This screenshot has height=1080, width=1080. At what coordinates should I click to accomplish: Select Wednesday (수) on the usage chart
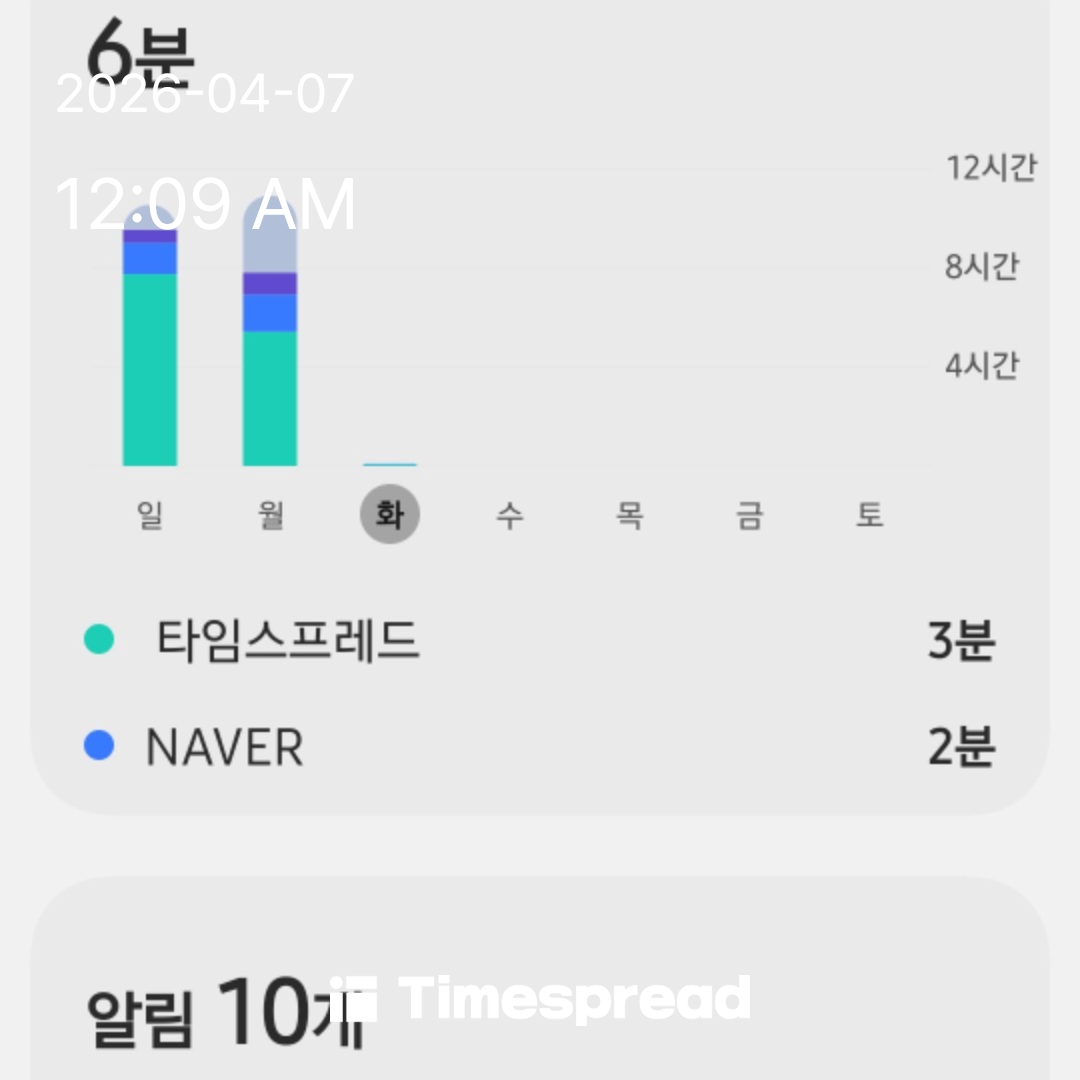(x=510, y=516)
